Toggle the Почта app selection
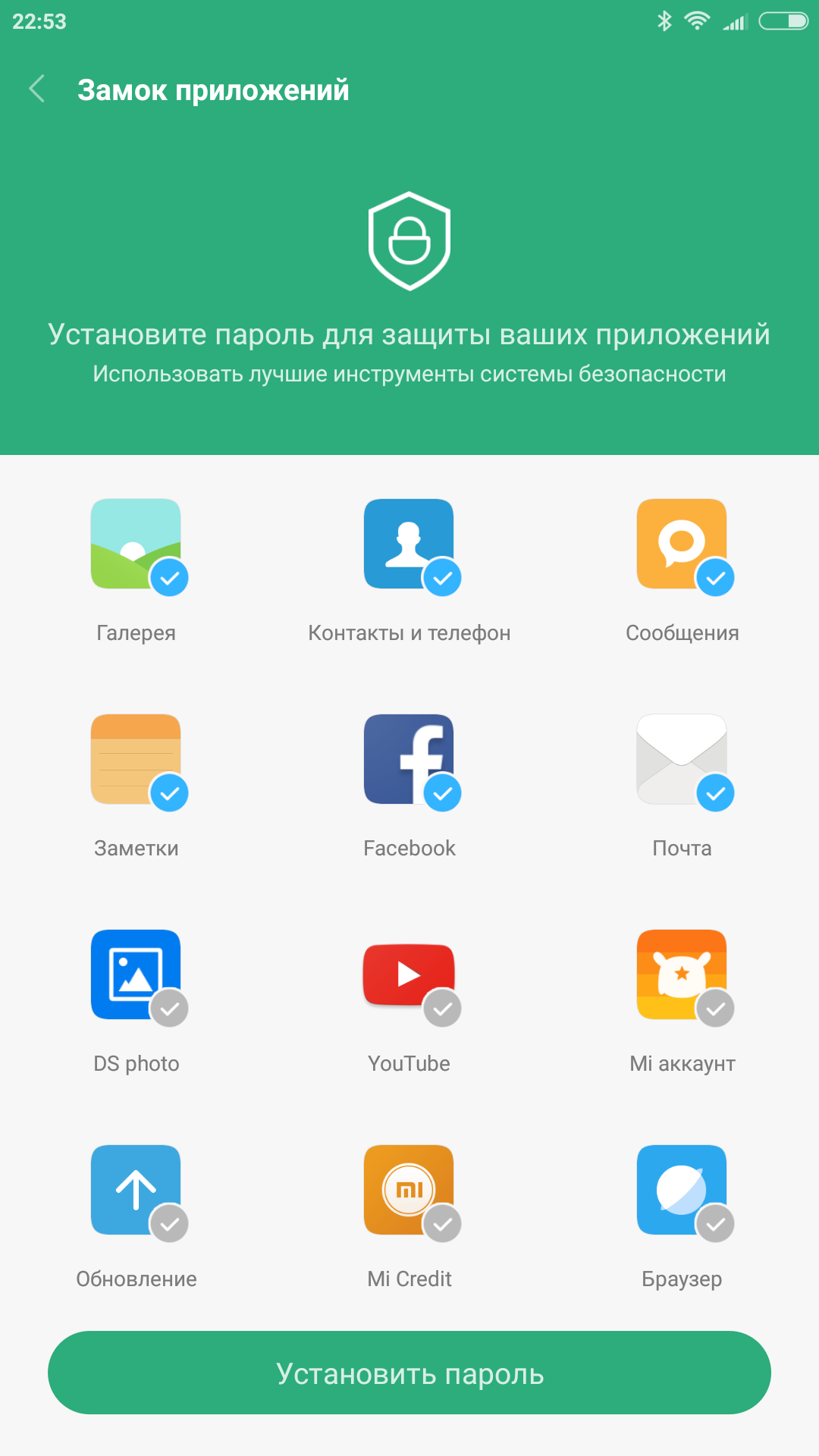 pos(682,760)
